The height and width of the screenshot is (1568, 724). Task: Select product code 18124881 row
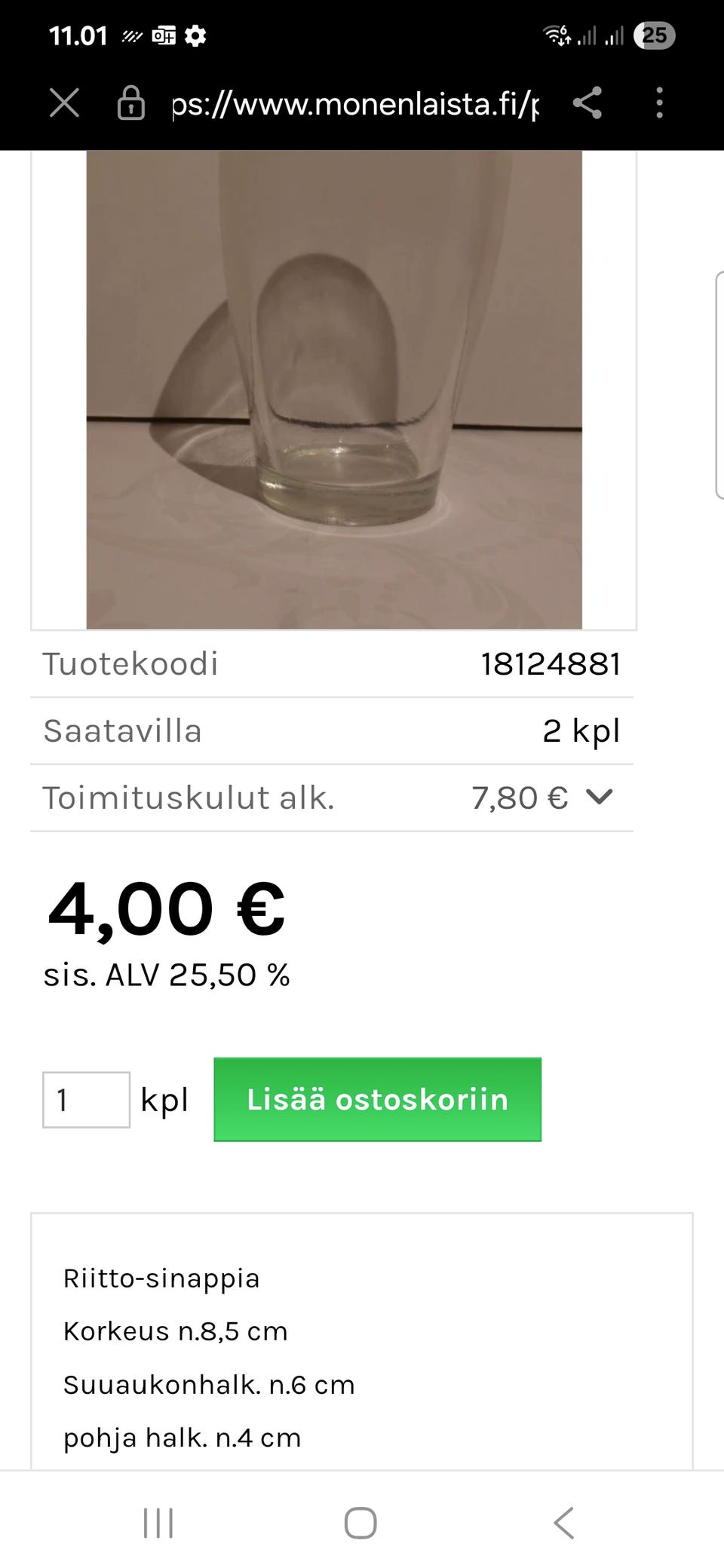point(332,663)
